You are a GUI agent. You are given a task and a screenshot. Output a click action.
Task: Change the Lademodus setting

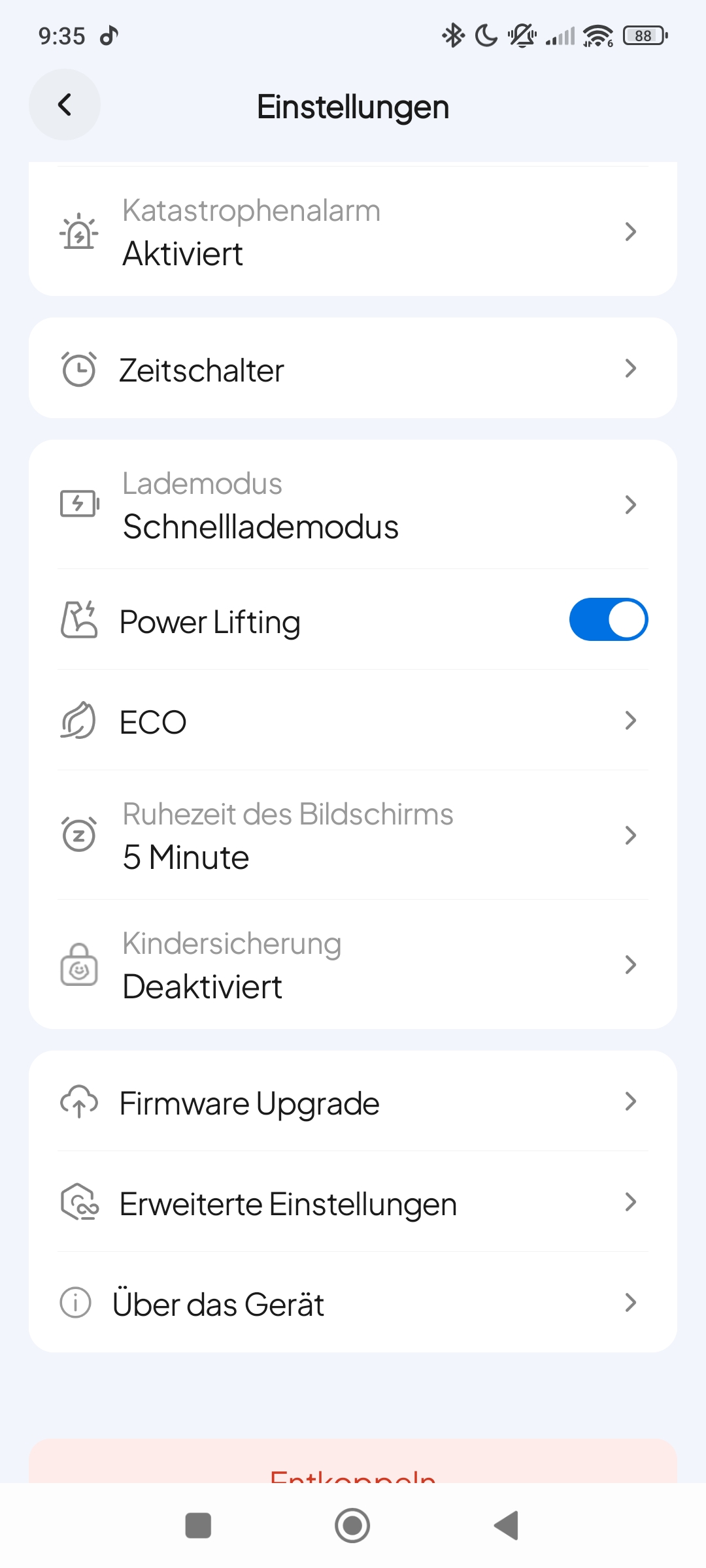pyautogui.click(x=353, y=505)
